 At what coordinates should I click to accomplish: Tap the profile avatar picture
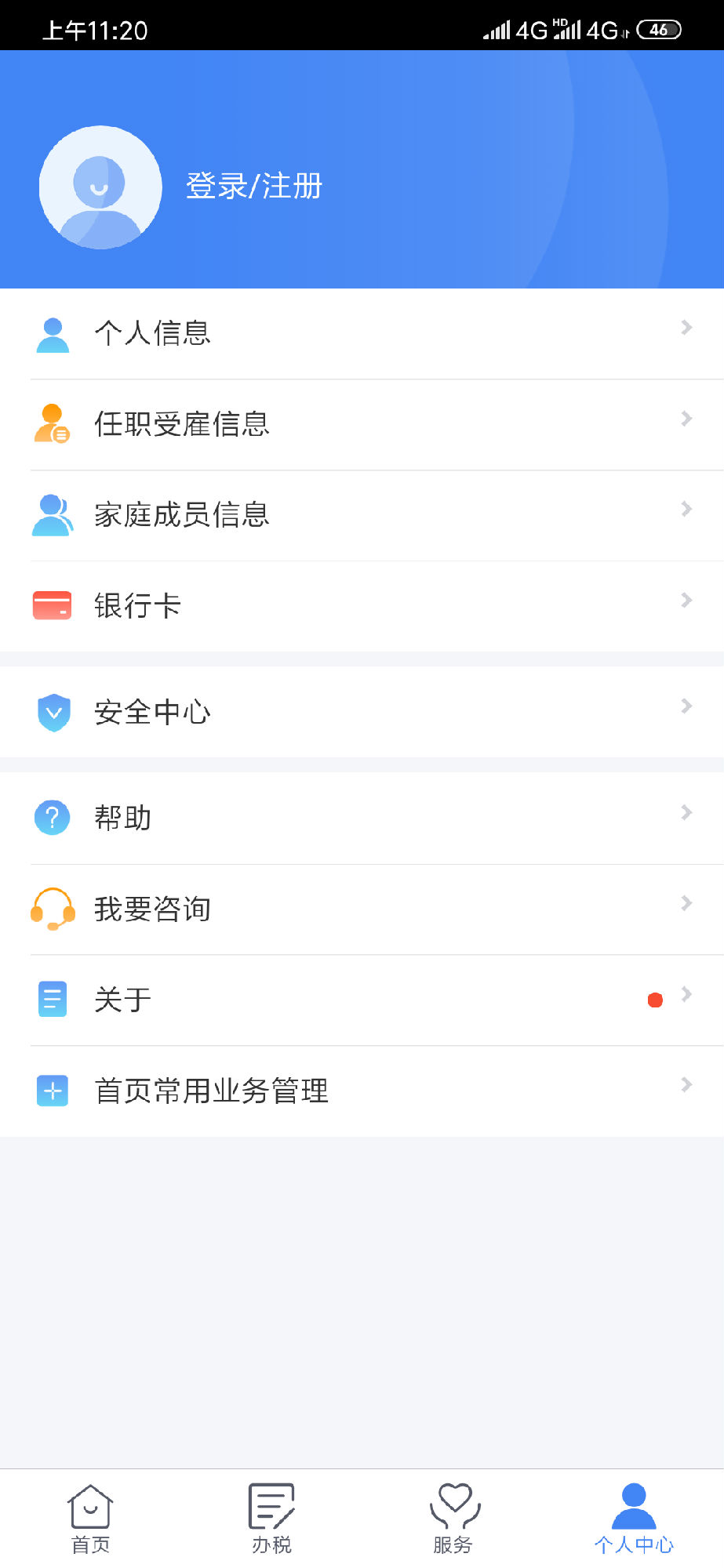100,187
